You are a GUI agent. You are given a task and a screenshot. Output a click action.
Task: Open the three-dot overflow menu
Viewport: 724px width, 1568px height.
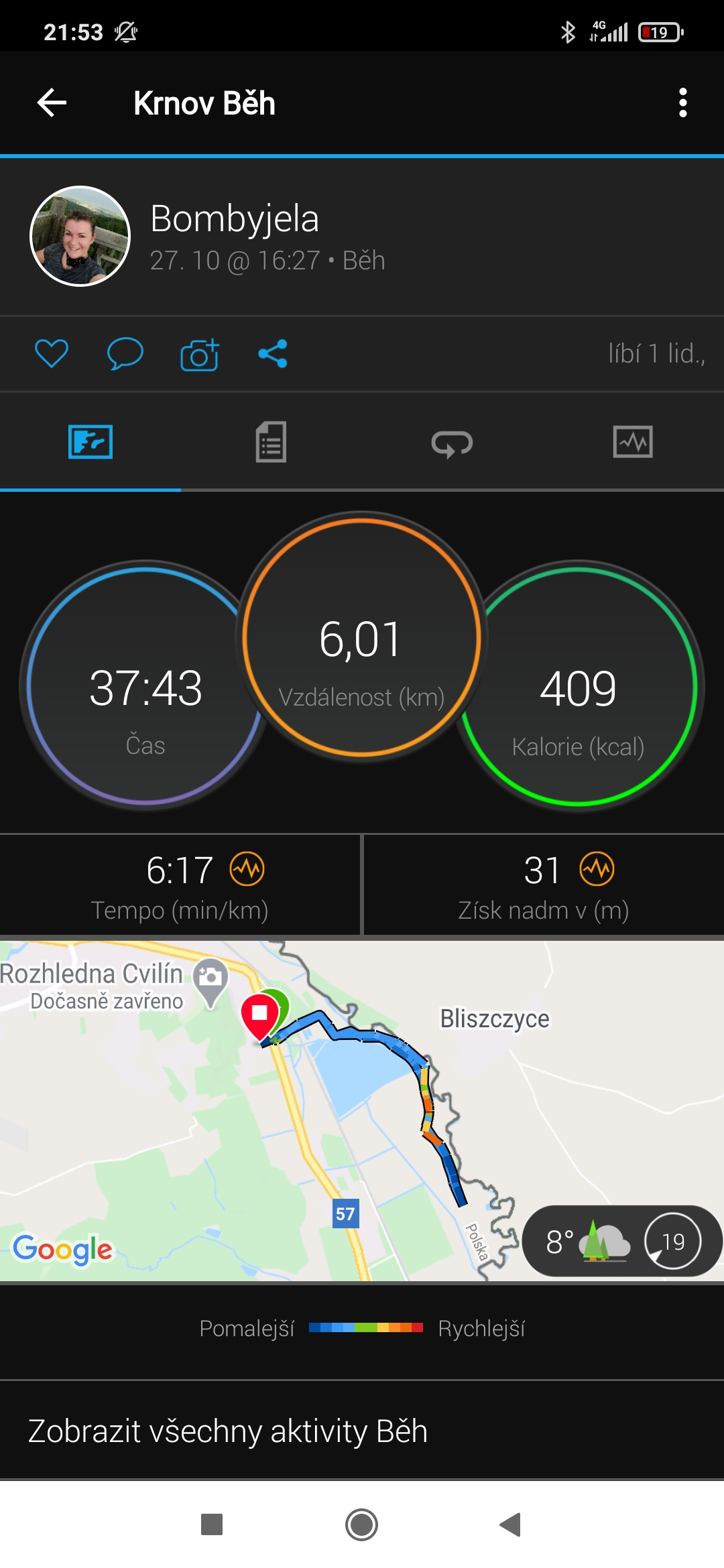point(682,103)
